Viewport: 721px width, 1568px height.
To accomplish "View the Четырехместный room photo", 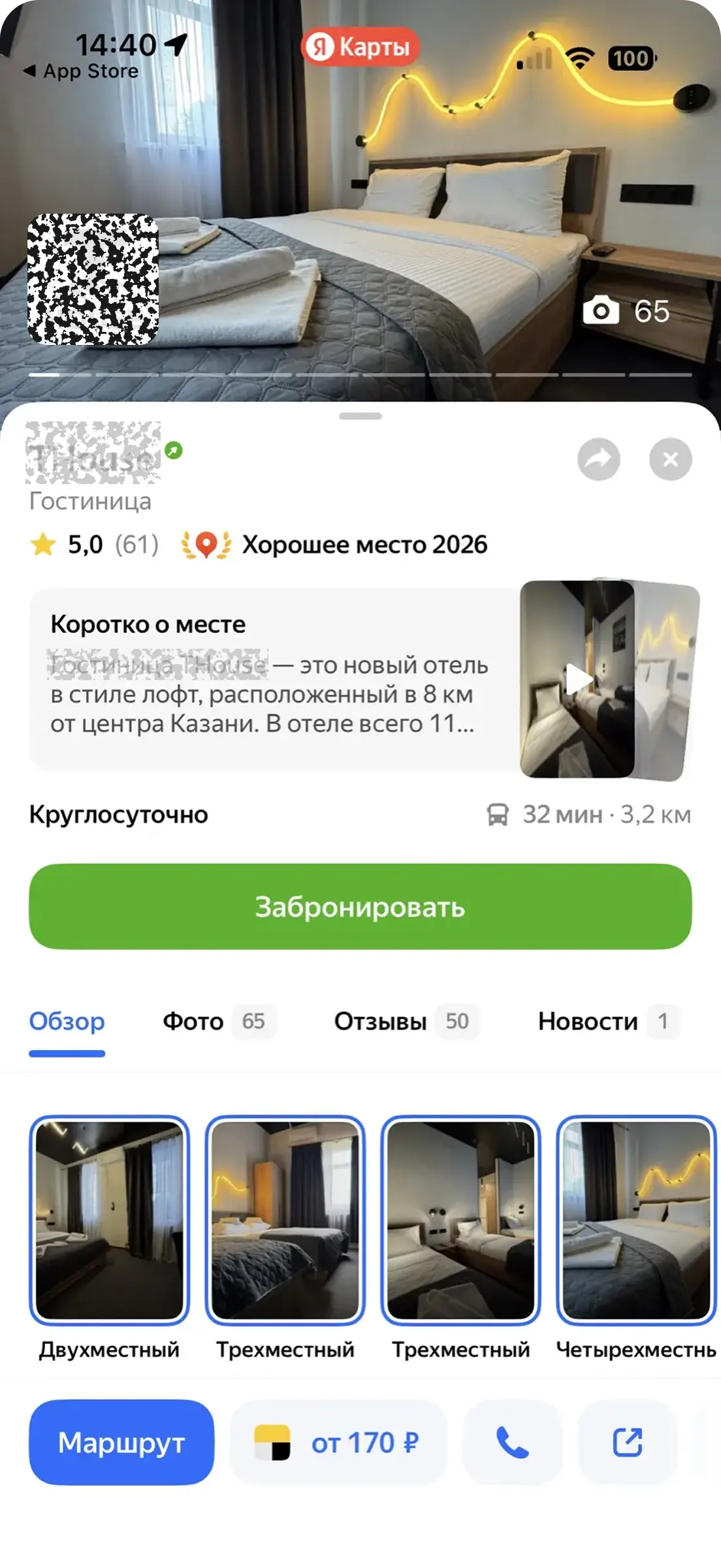I will coord(636,1220).
